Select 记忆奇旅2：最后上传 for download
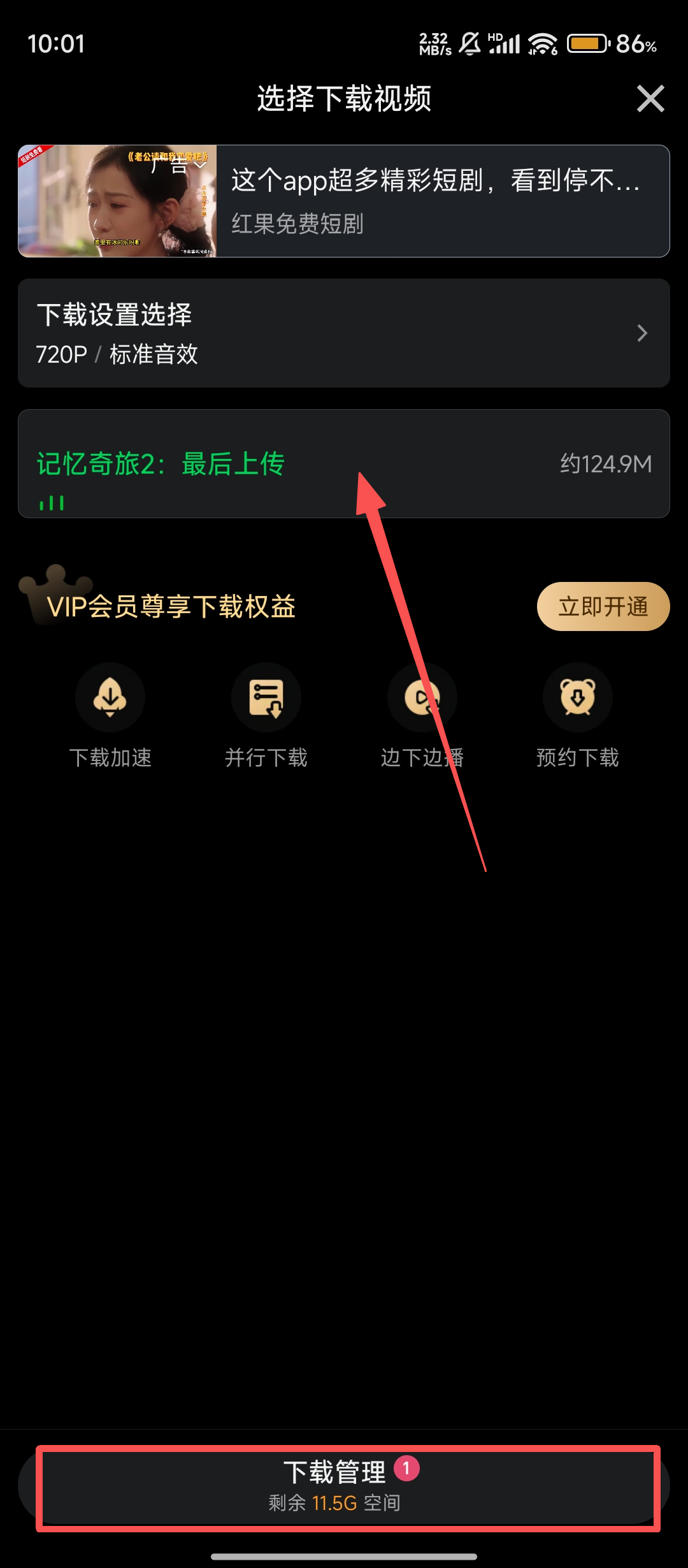This screenshot has height=1568, width=688. click(344, 464)
